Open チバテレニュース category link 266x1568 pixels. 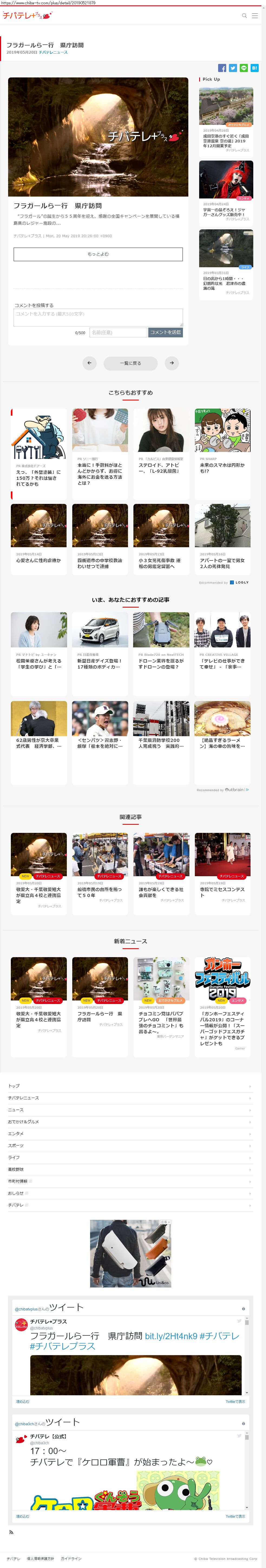[54, 52]
